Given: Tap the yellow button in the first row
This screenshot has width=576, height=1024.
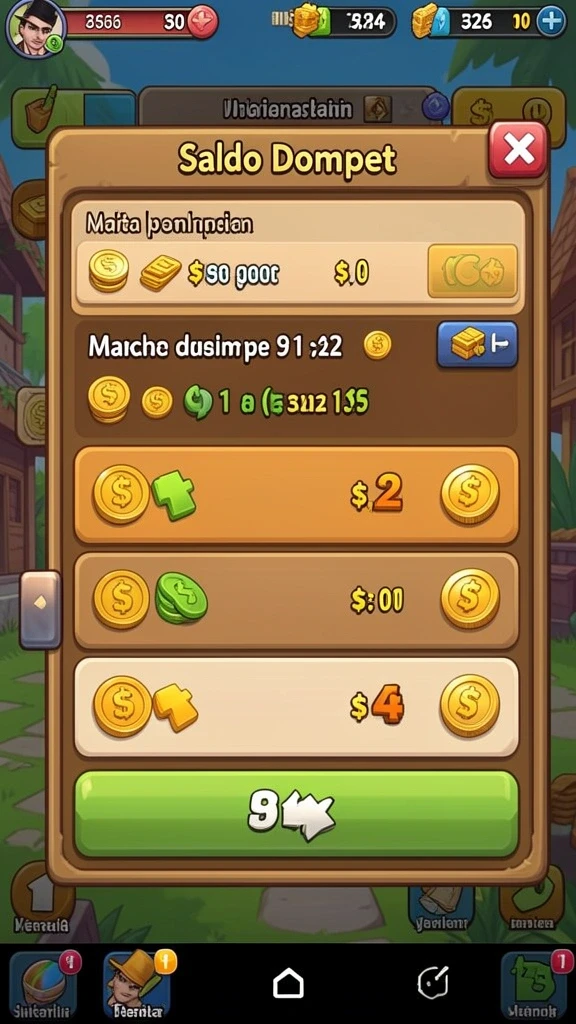Looking at the screenshot, I should [472, 270].
